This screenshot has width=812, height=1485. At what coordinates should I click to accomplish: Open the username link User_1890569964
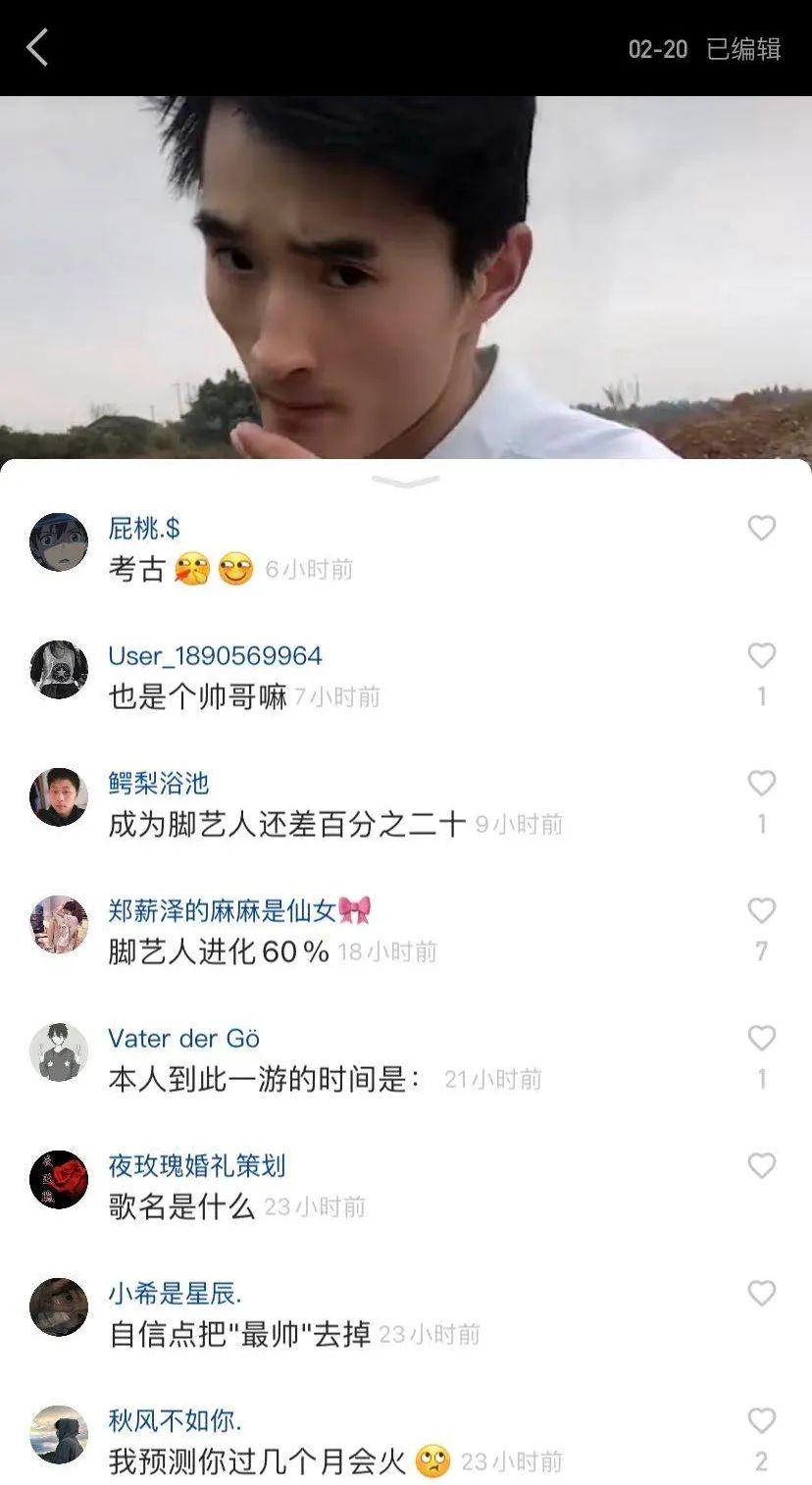click(215, 655)
